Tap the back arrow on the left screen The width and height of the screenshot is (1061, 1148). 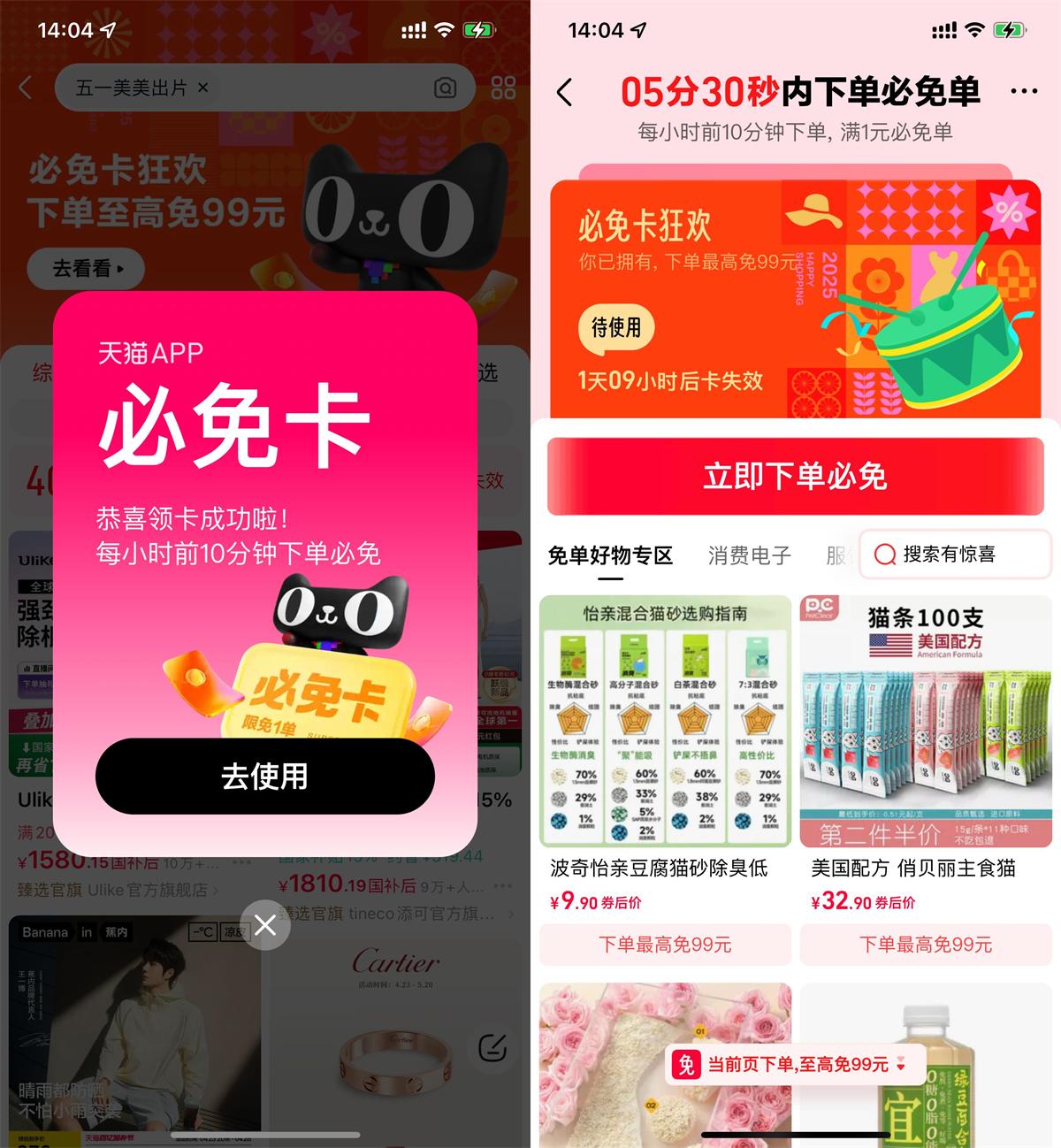coord(25,88)
